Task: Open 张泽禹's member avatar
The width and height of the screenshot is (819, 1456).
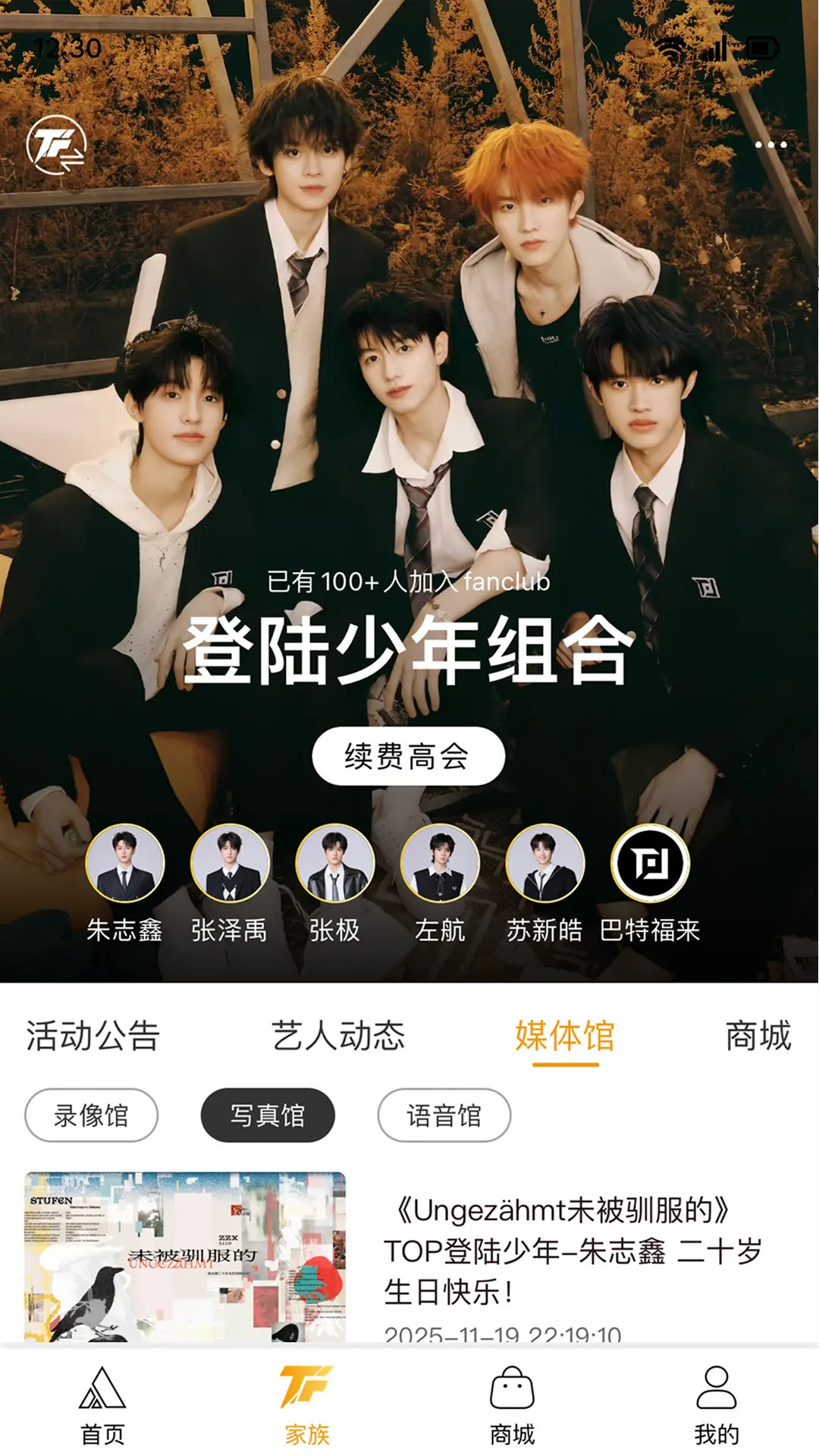Action: [229, 864]
